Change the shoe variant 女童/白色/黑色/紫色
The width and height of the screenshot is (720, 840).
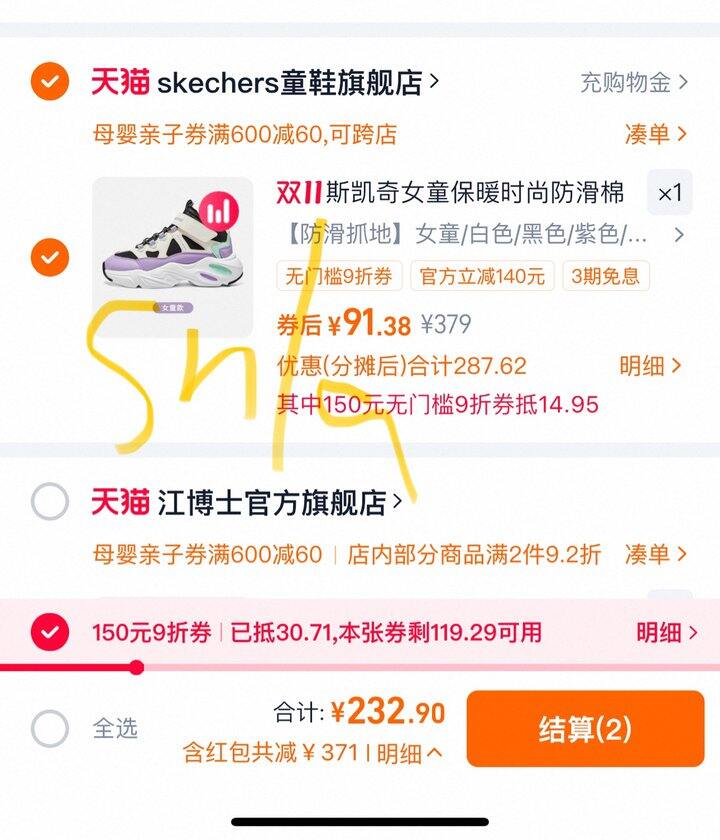pos(480,235)
